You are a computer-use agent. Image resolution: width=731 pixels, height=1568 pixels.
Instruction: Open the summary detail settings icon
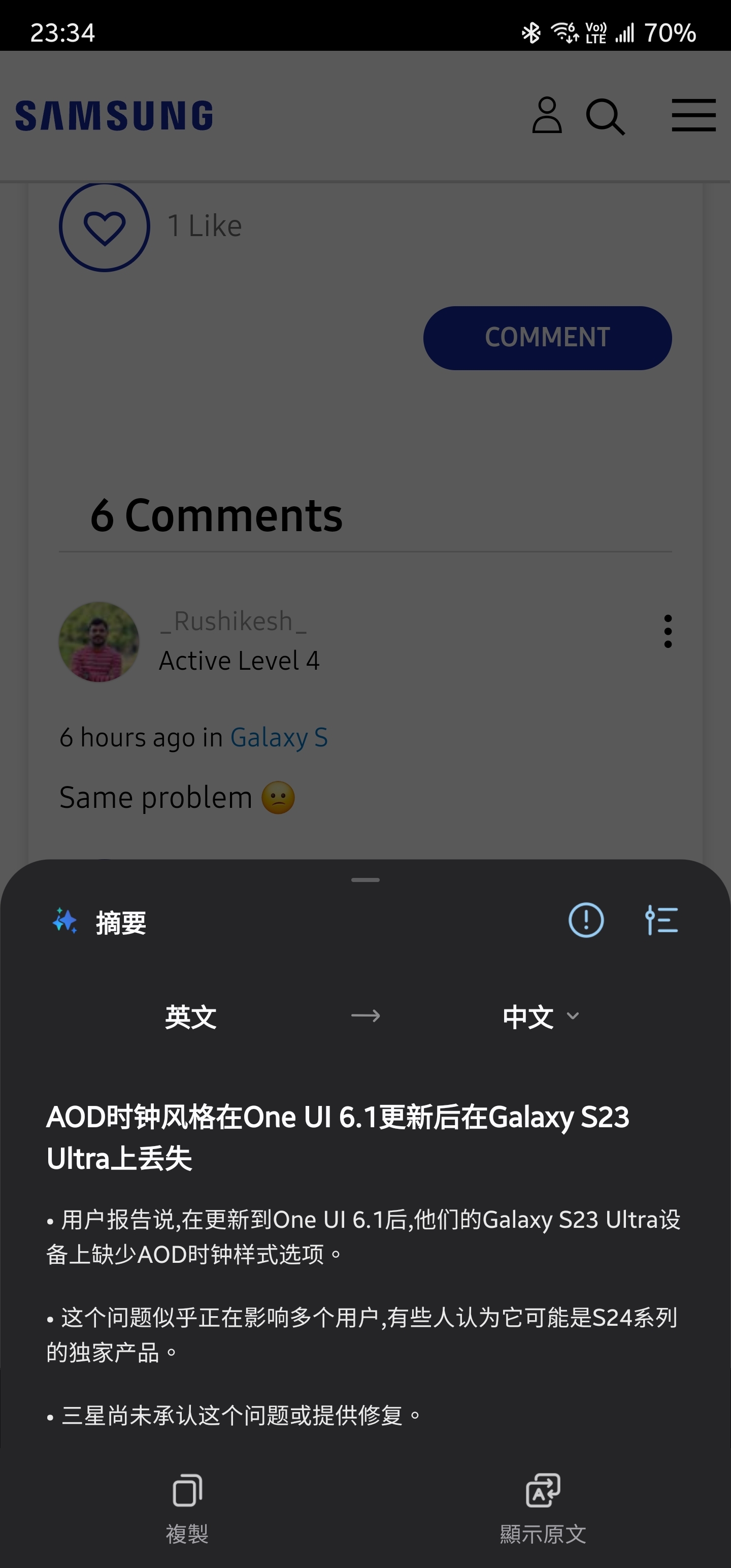(x=661, y=920)
